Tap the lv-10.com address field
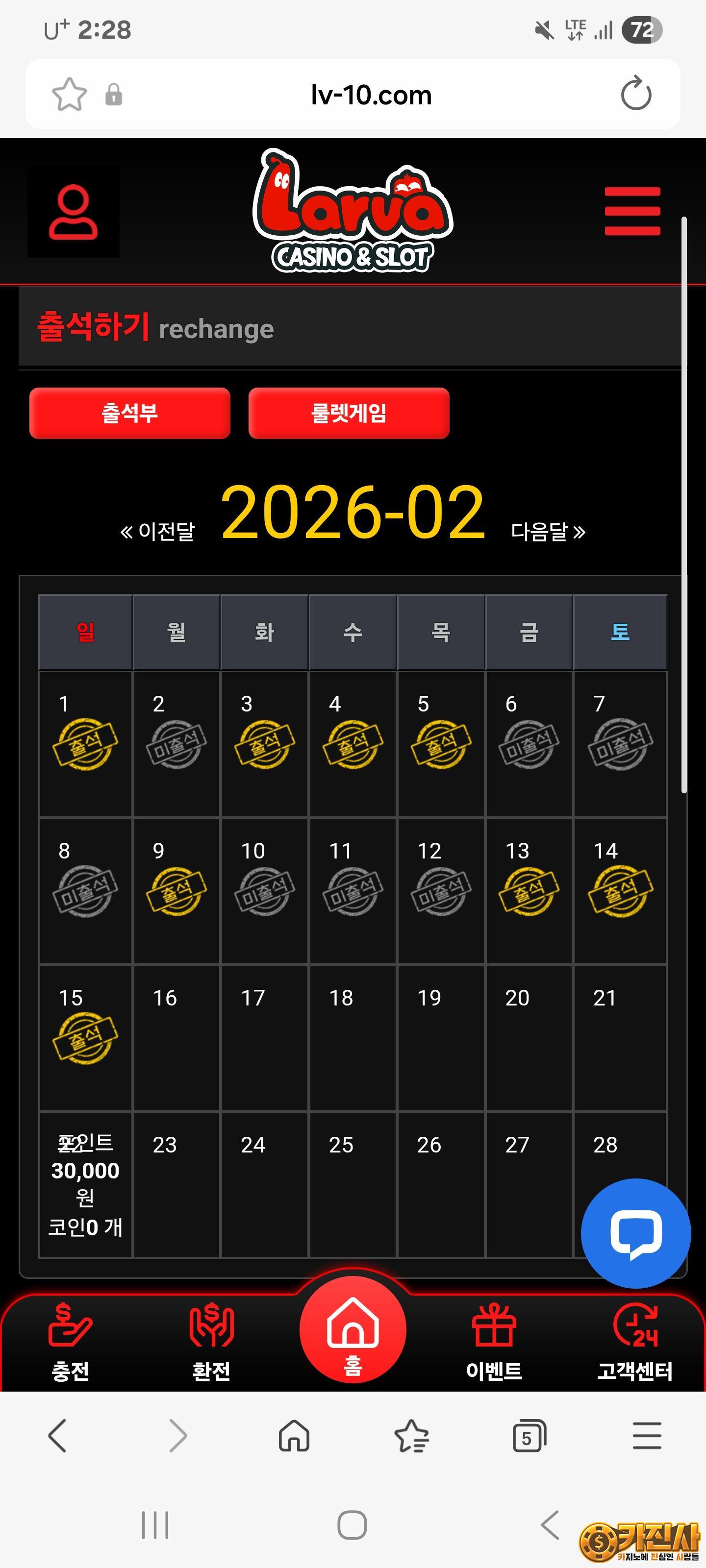The image size is (706, 1568). tap(370, 95)
